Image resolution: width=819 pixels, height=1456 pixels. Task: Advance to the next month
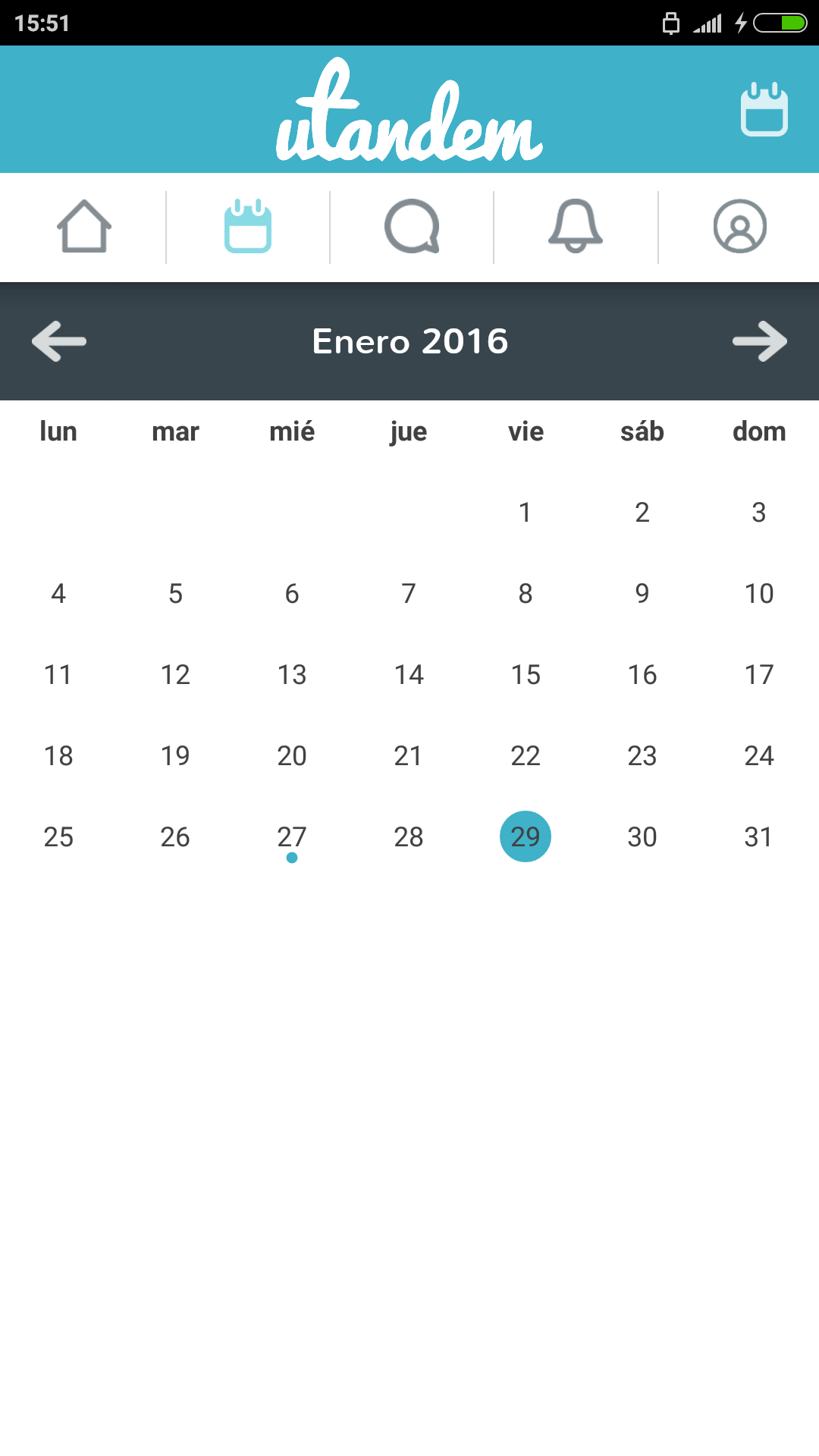[x=760, y=341]
